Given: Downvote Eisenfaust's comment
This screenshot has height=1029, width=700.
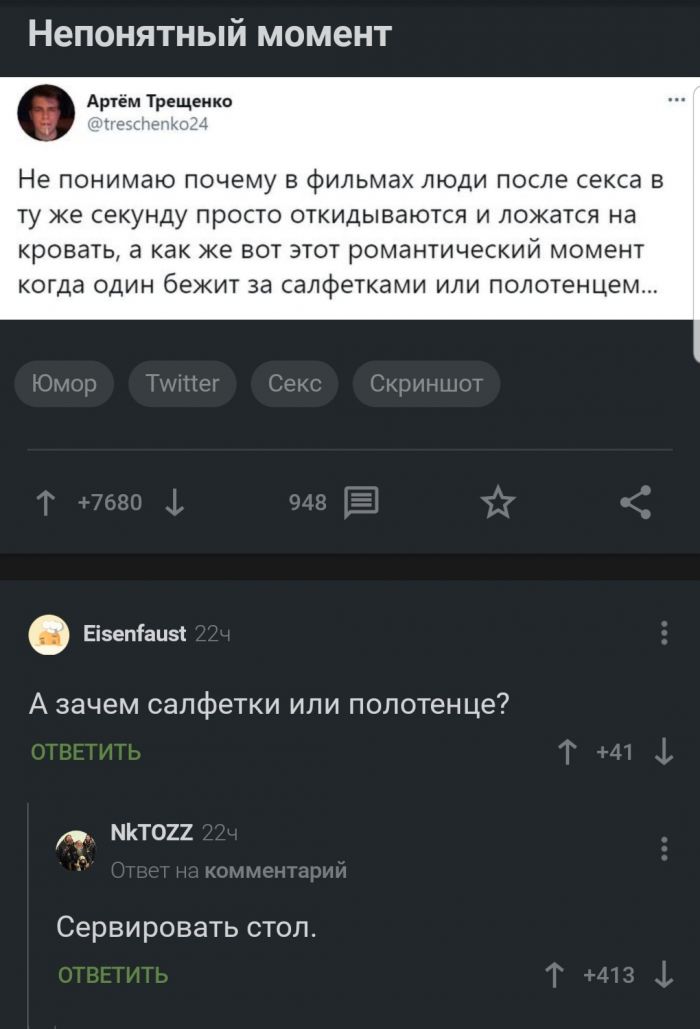Looking at the screenshot, I should 663,752.
